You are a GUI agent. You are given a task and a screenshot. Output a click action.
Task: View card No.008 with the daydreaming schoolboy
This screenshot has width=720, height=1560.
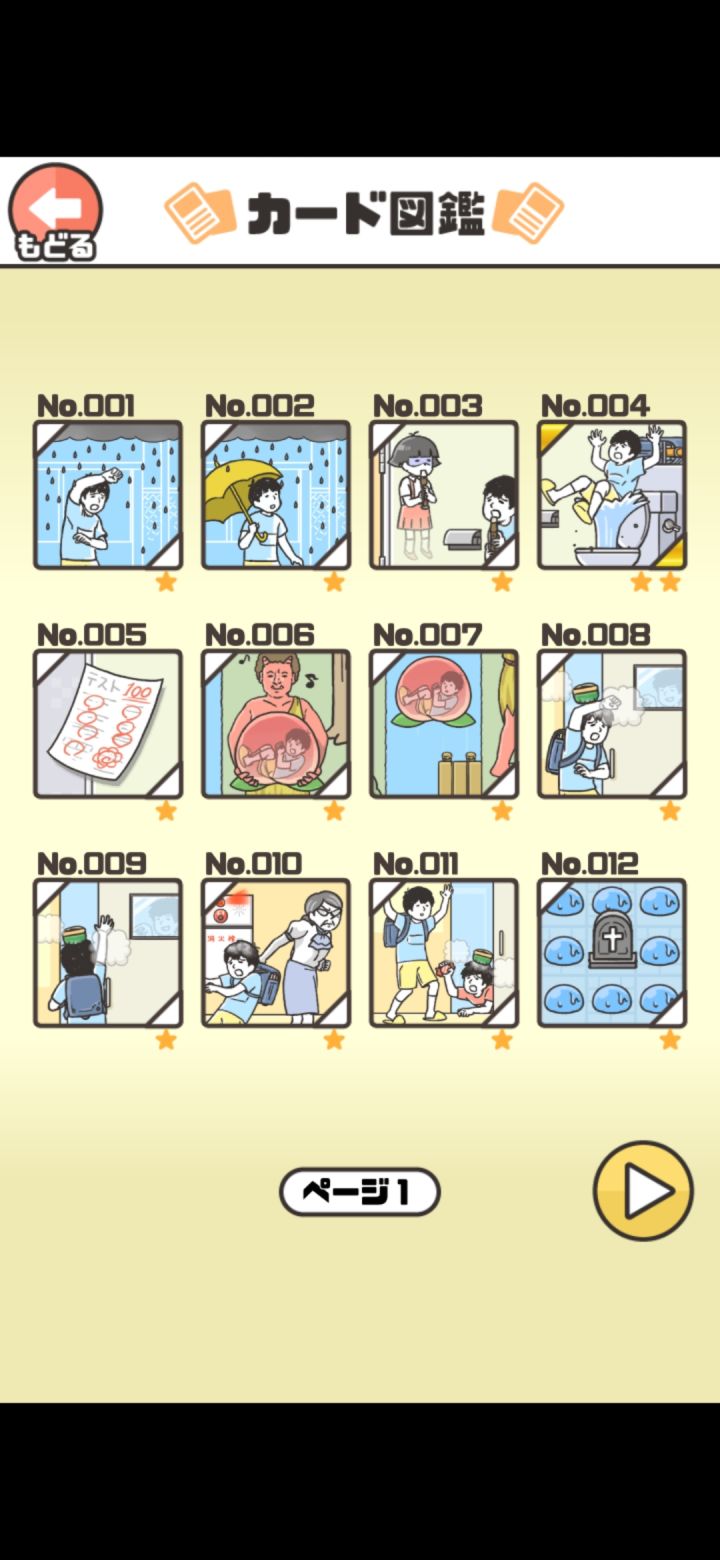pos(611,722)
